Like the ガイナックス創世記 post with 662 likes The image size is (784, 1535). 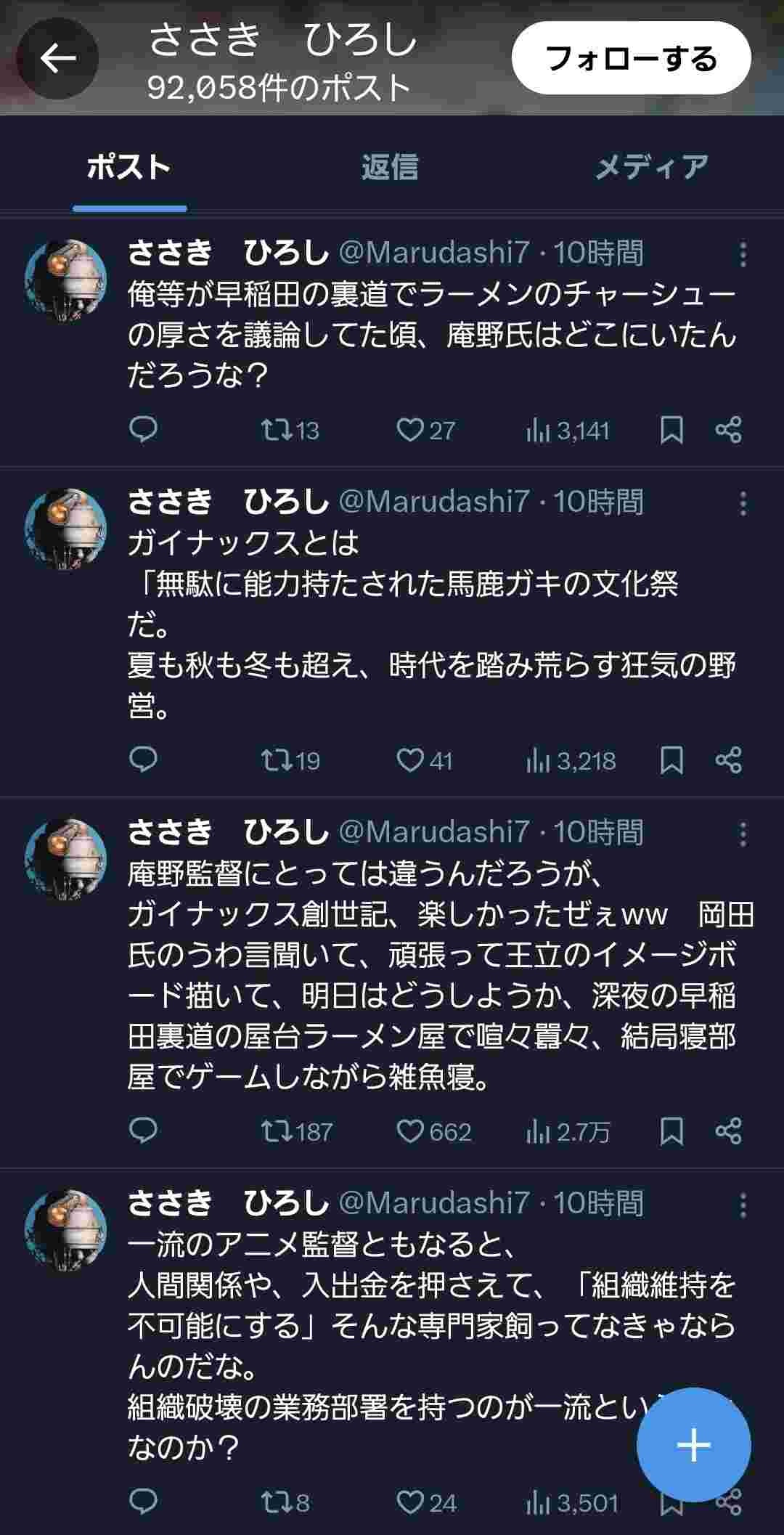tap(410, 1131)
